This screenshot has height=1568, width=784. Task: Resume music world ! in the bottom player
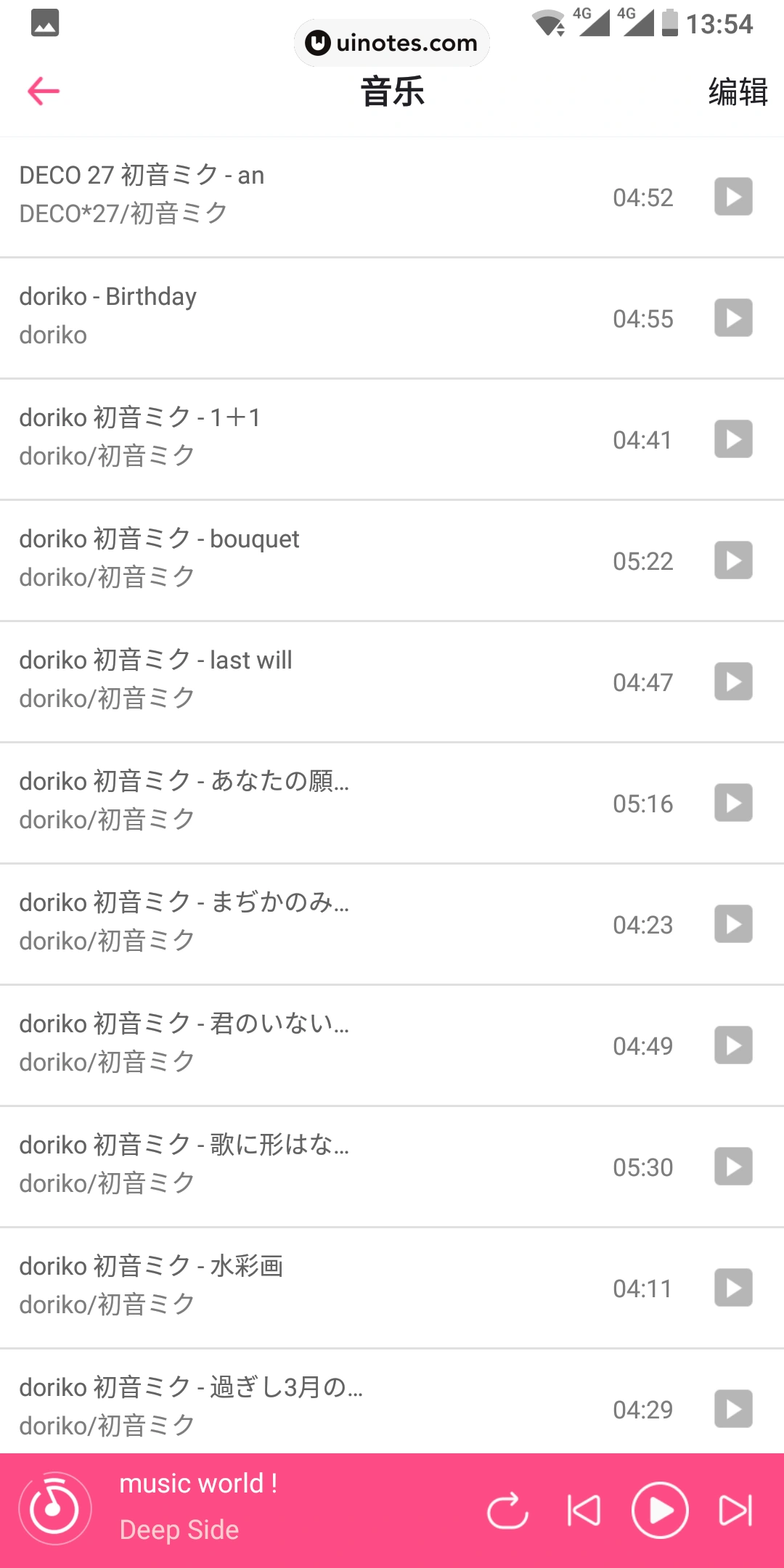[x=660, y=1511]
